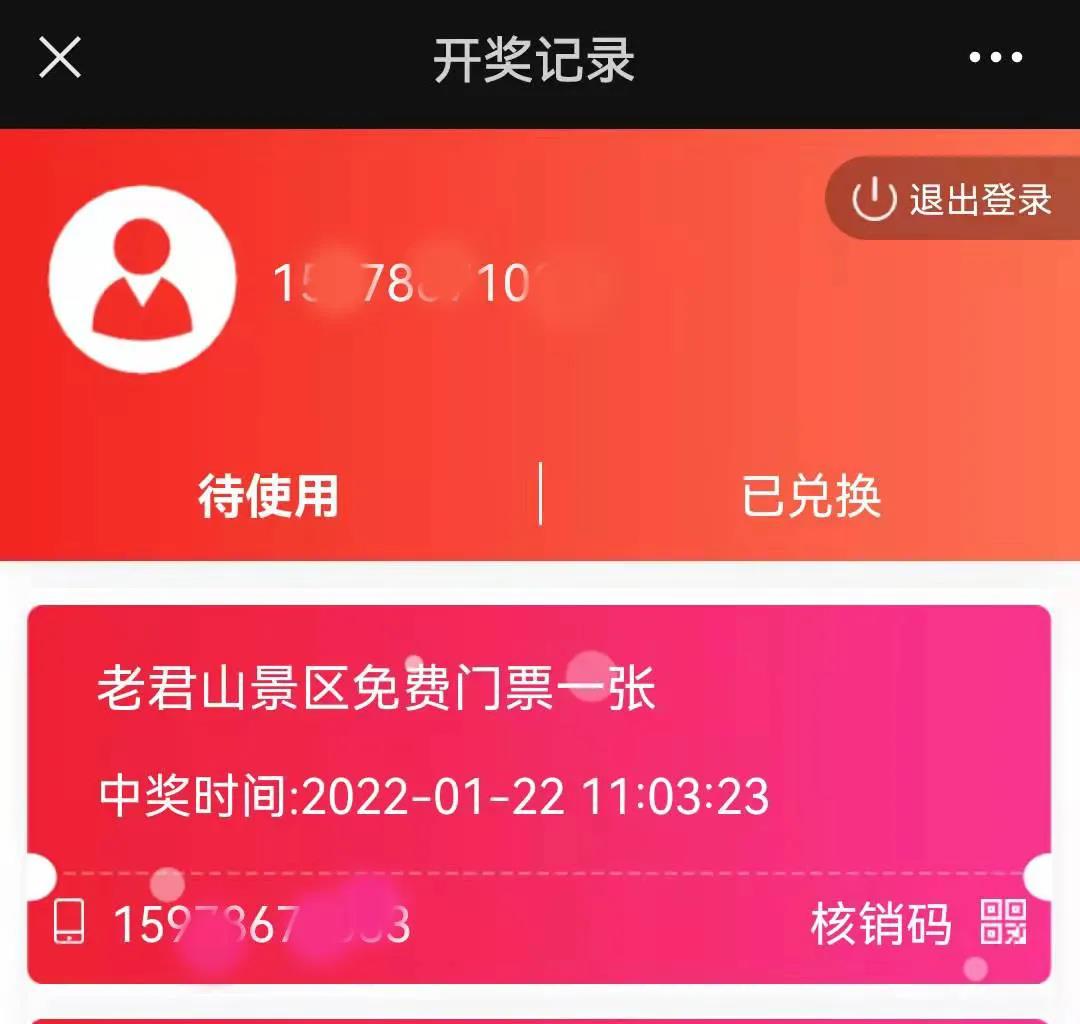
Task: Tap the user avatar icon
Action: click(x=142, y=280)
